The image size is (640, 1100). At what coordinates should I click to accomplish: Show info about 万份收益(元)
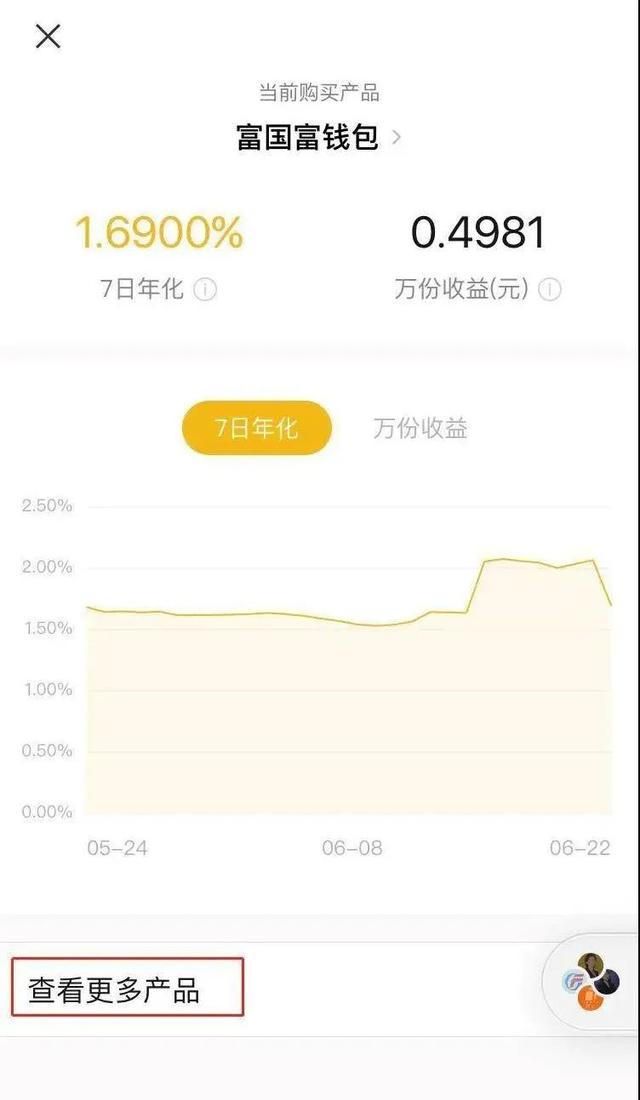point(549,290)
